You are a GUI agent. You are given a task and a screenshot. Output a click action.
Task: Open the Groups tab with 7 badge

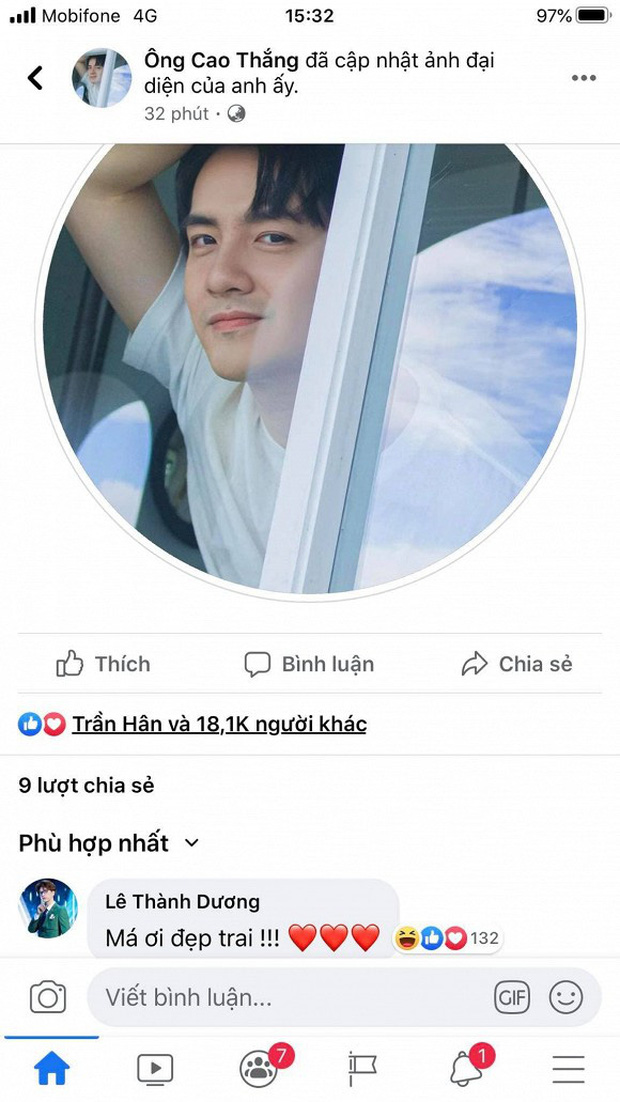pos(260,1070)
